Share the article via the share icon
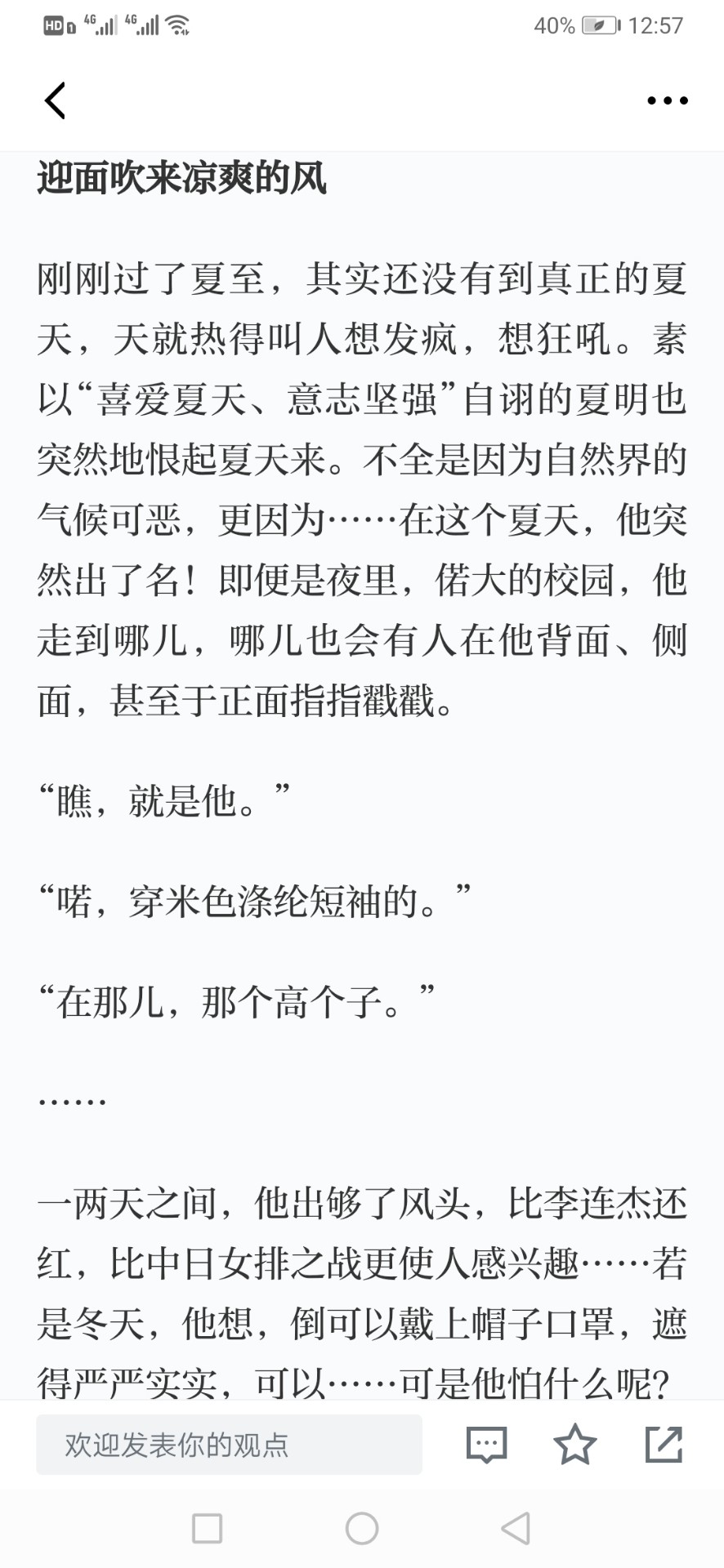This screenshot has width=724, height=1568. 664,1444
